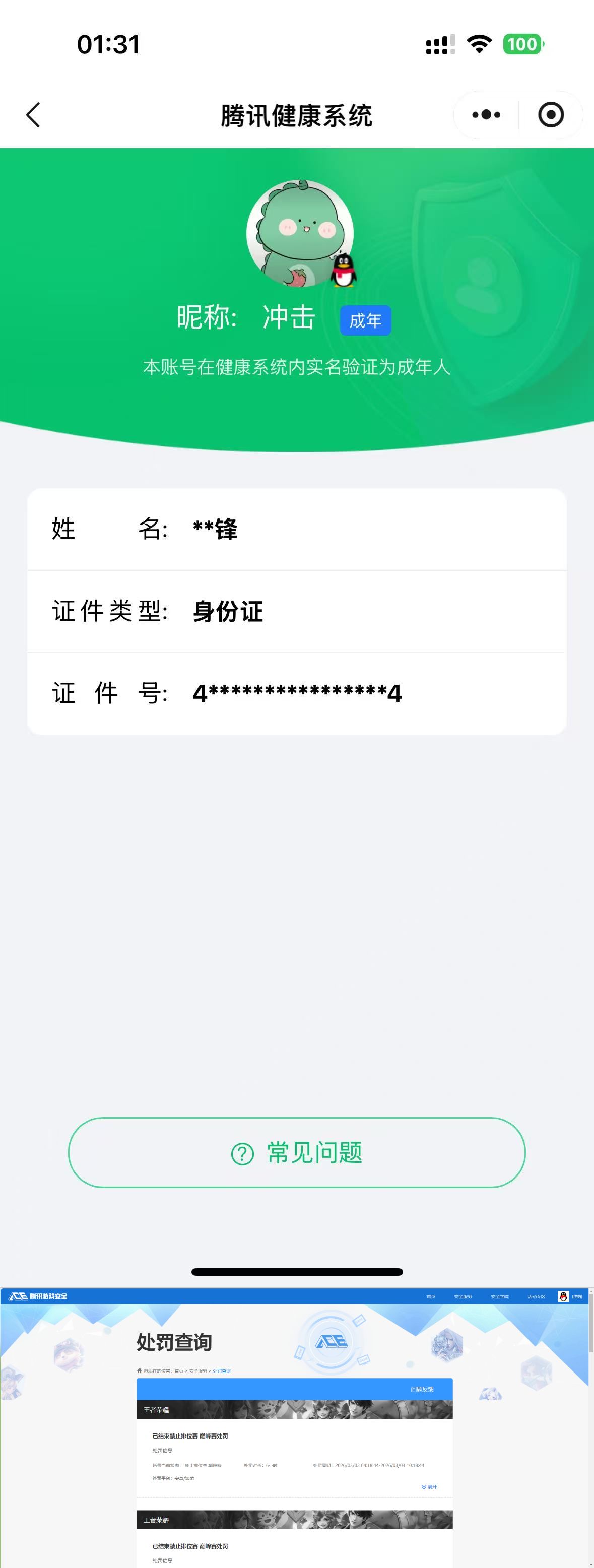The width and height of the screenshot is (594, 1568).
Task: Click the 常见问题 FAQ button
Action: (296, 1153)
